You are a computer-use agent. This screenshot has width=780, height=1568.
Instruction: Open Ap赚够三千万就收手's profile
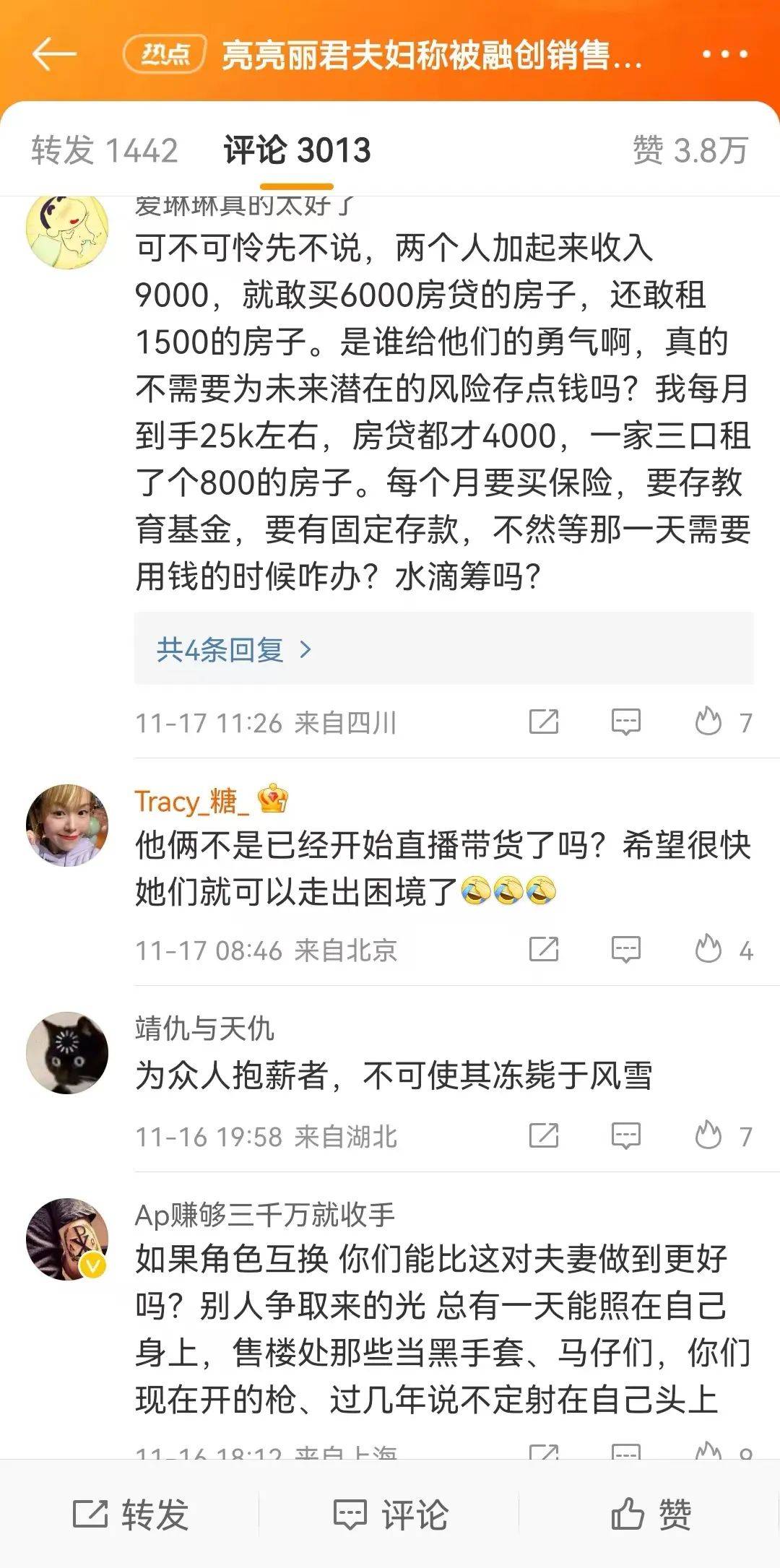(x=264, y=1215)
